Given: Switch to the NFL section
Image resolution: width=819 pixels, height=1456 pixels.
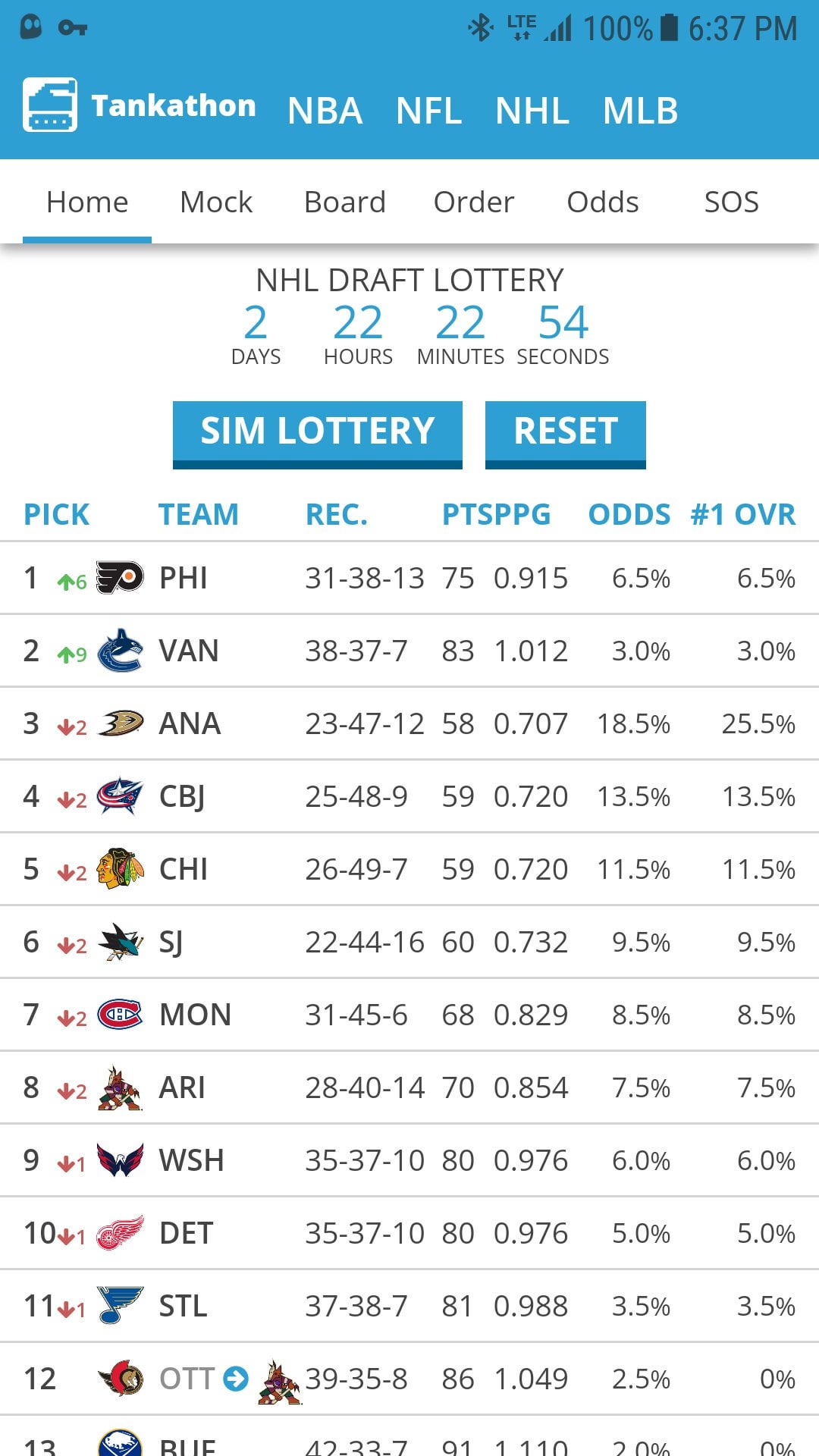Looking at the screenshot, I should click(428, 111).
